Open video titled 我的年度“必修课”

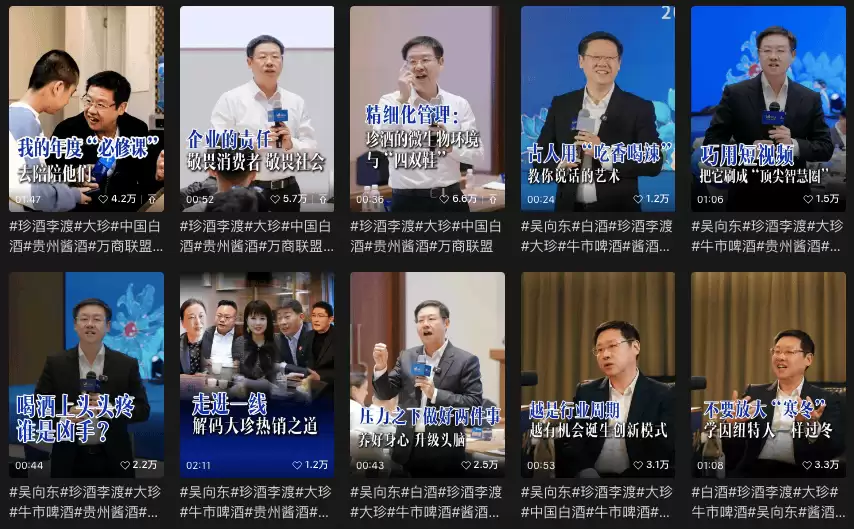tap(86, 108)
